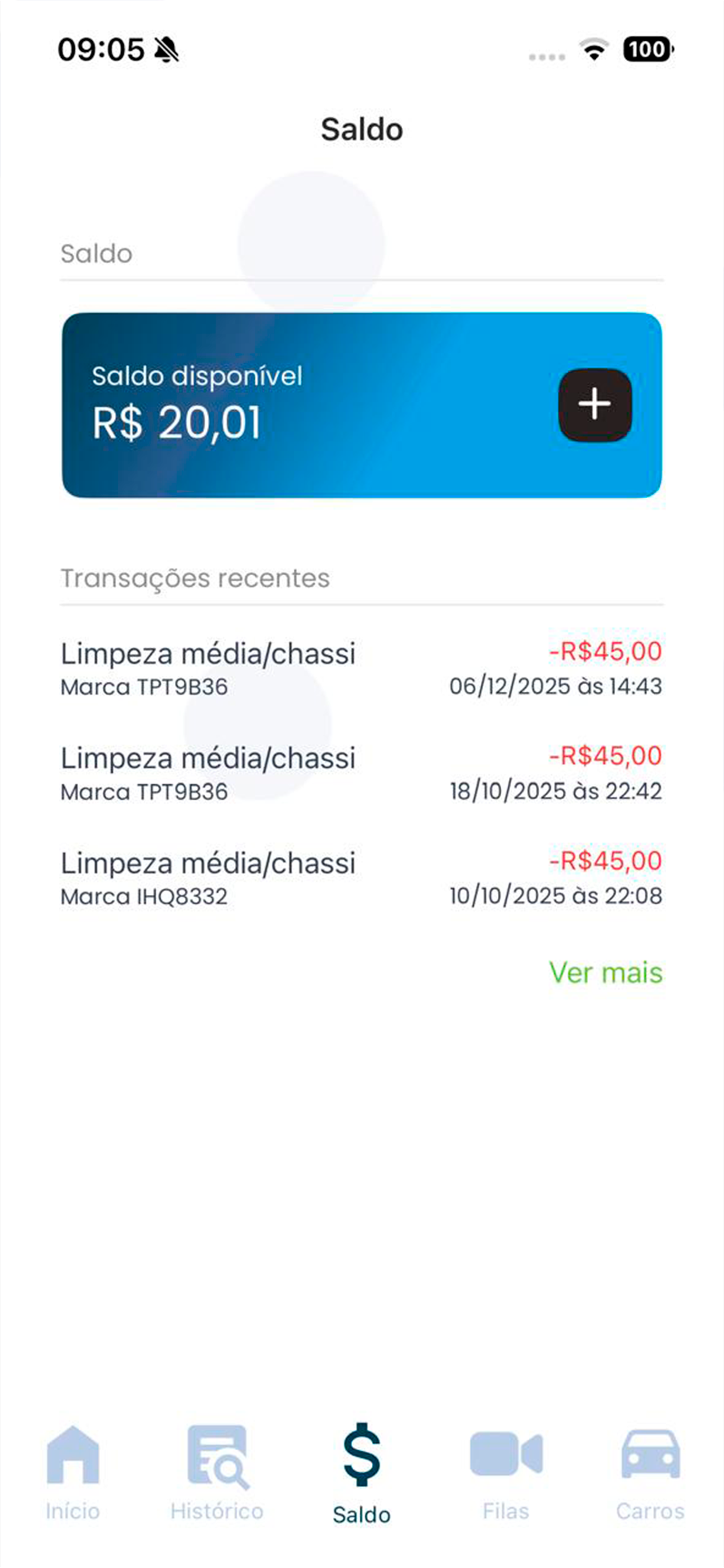Open the 06/12/2025 transaction

(x=361, y=669)
